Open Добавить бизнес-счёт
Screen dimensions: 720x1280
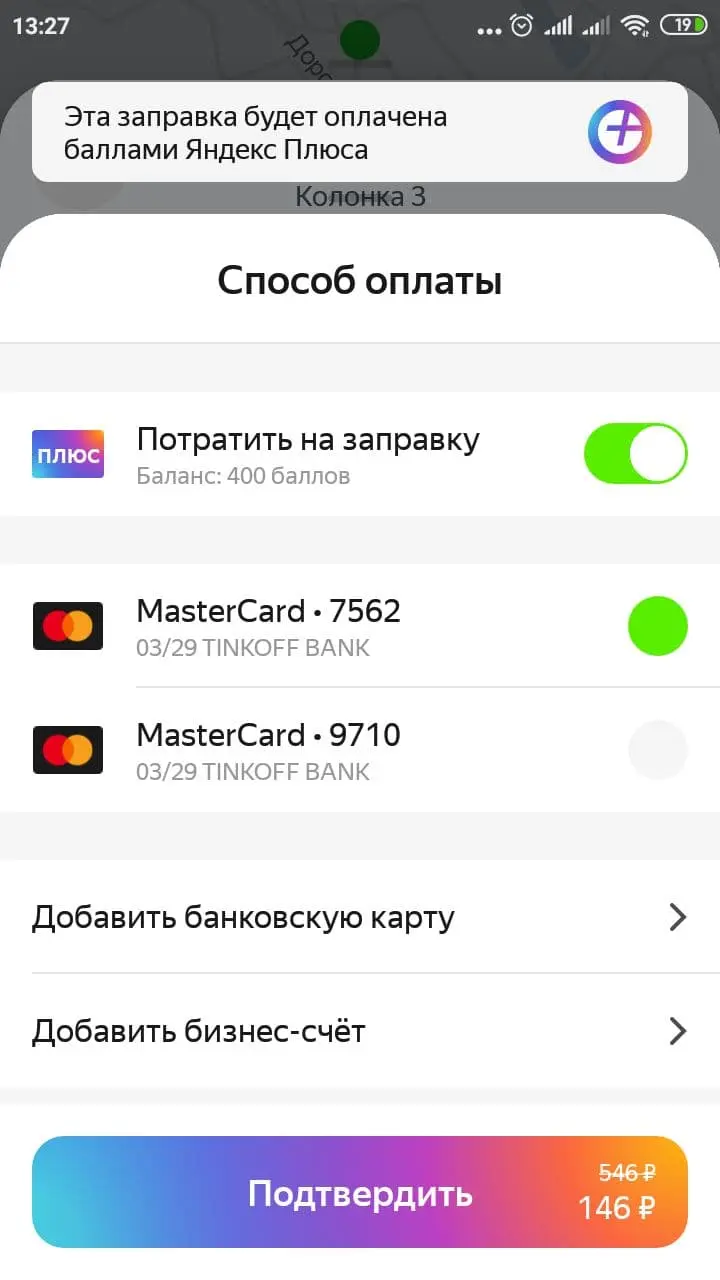coord(360,1031)
